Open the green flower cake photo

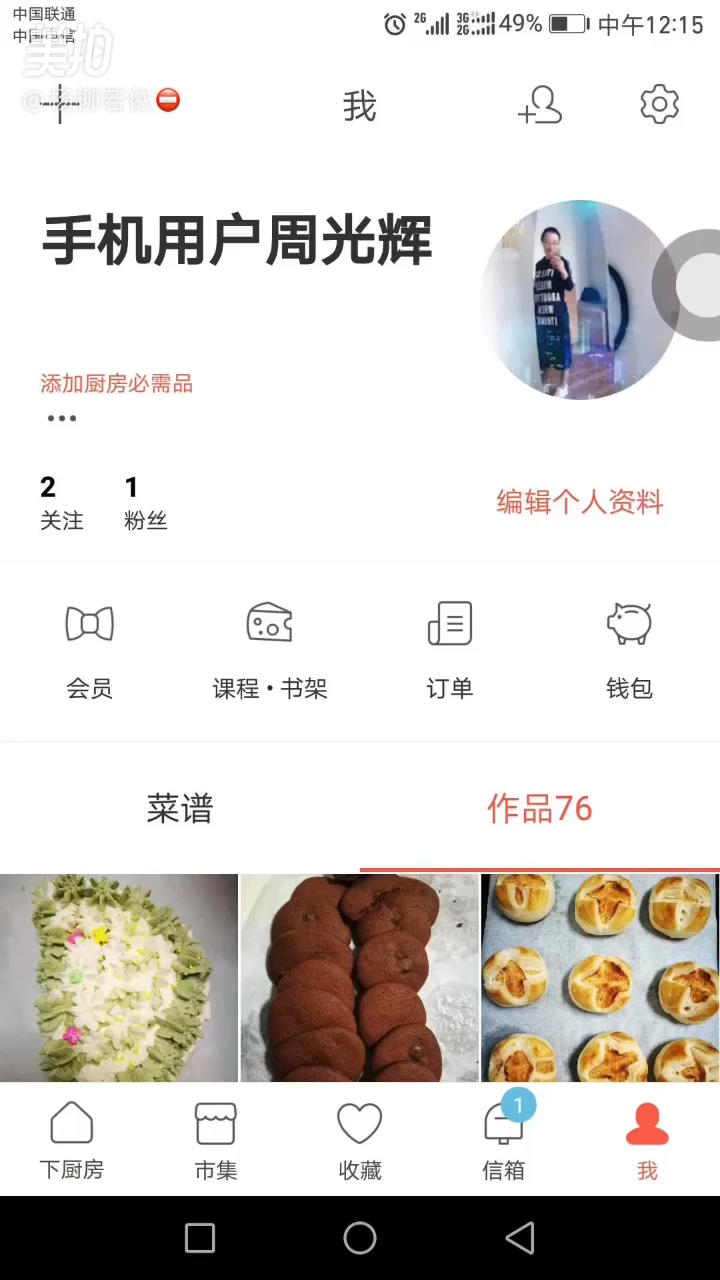point(118,978)
